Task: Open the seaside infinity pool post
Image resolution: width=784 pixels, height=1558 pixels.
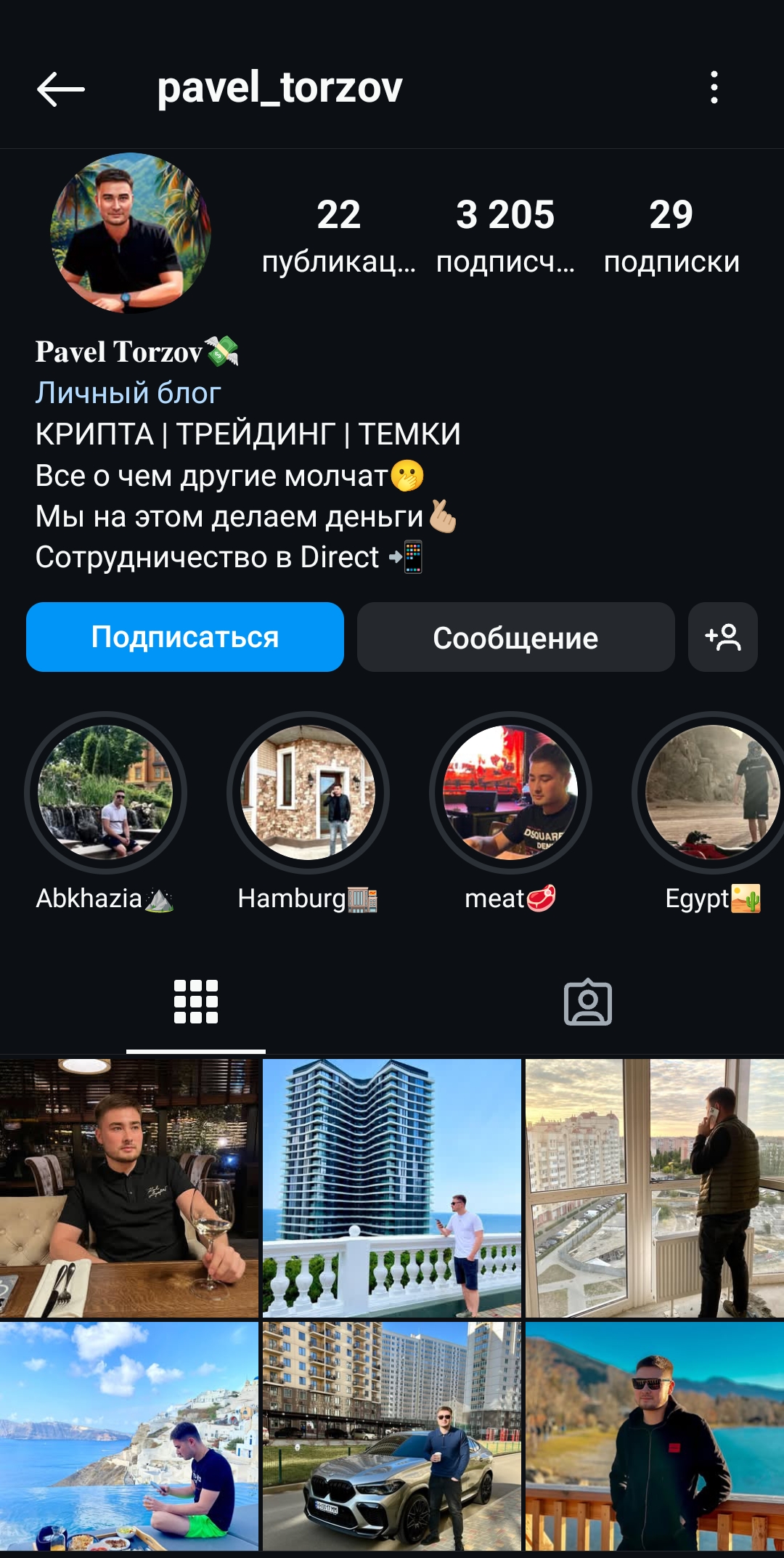Action: point(129,1437)
